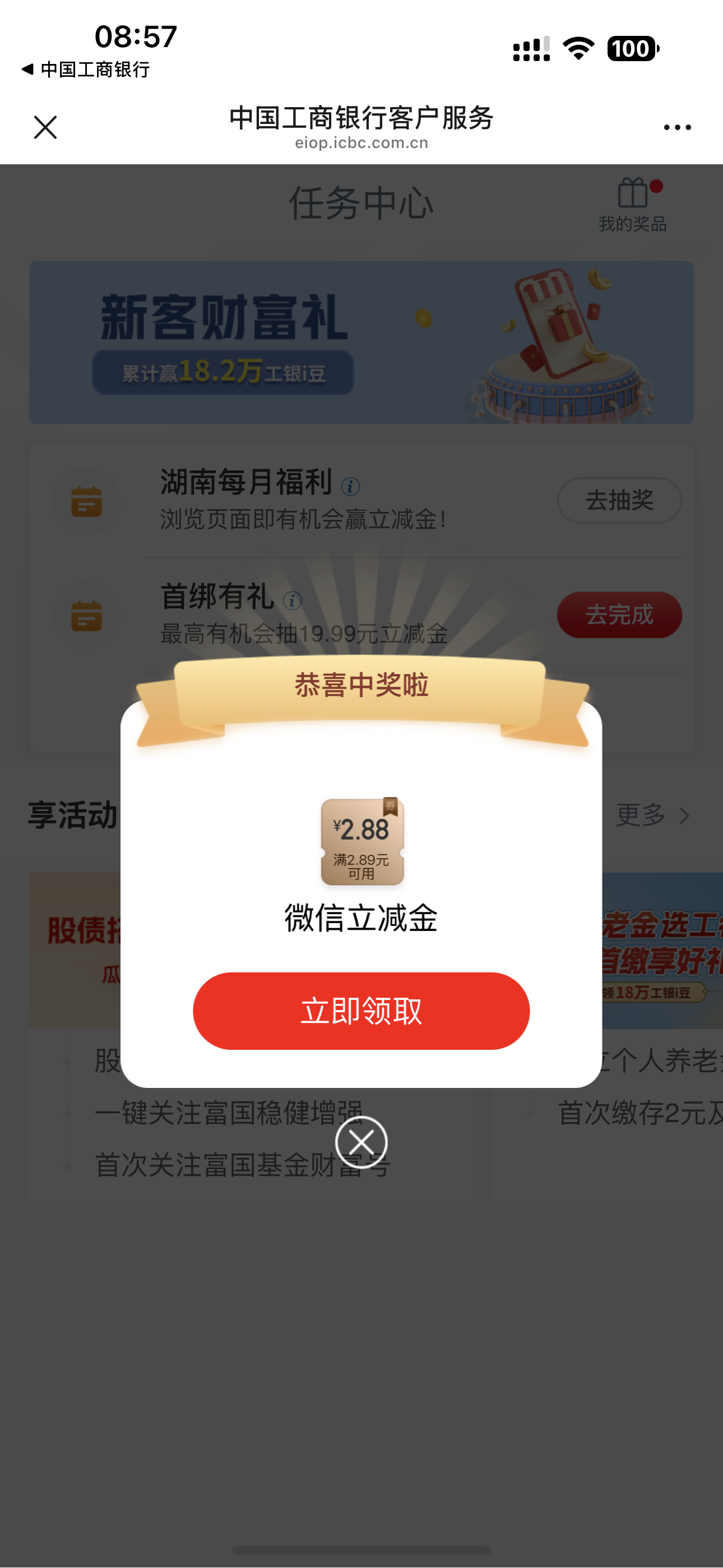Dismiss the prize popup with the circled X
This screenshot has width=723, height=1568.
pos(361,1142)
